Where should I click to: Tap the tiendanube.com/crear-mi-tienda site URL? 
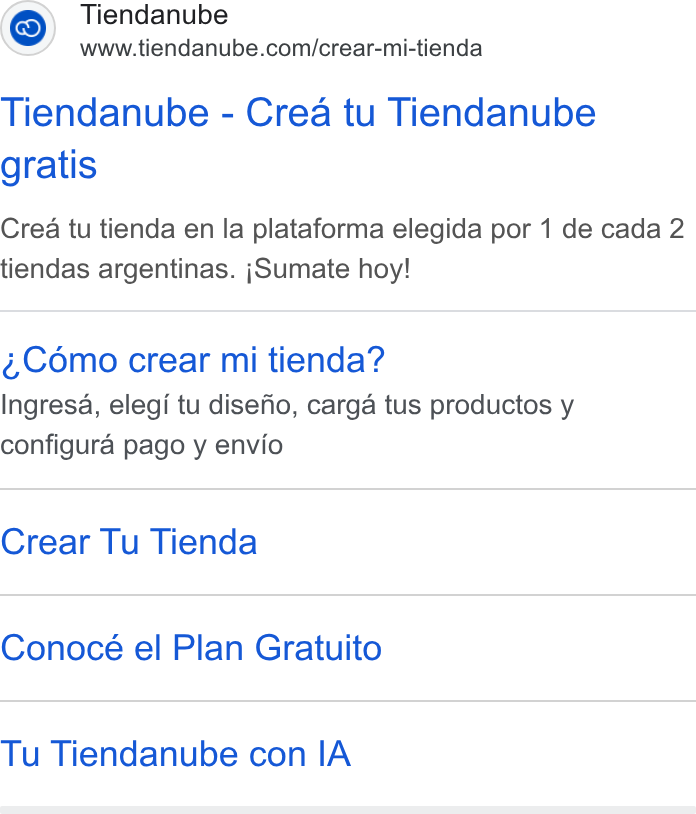[x=281, y=48]
